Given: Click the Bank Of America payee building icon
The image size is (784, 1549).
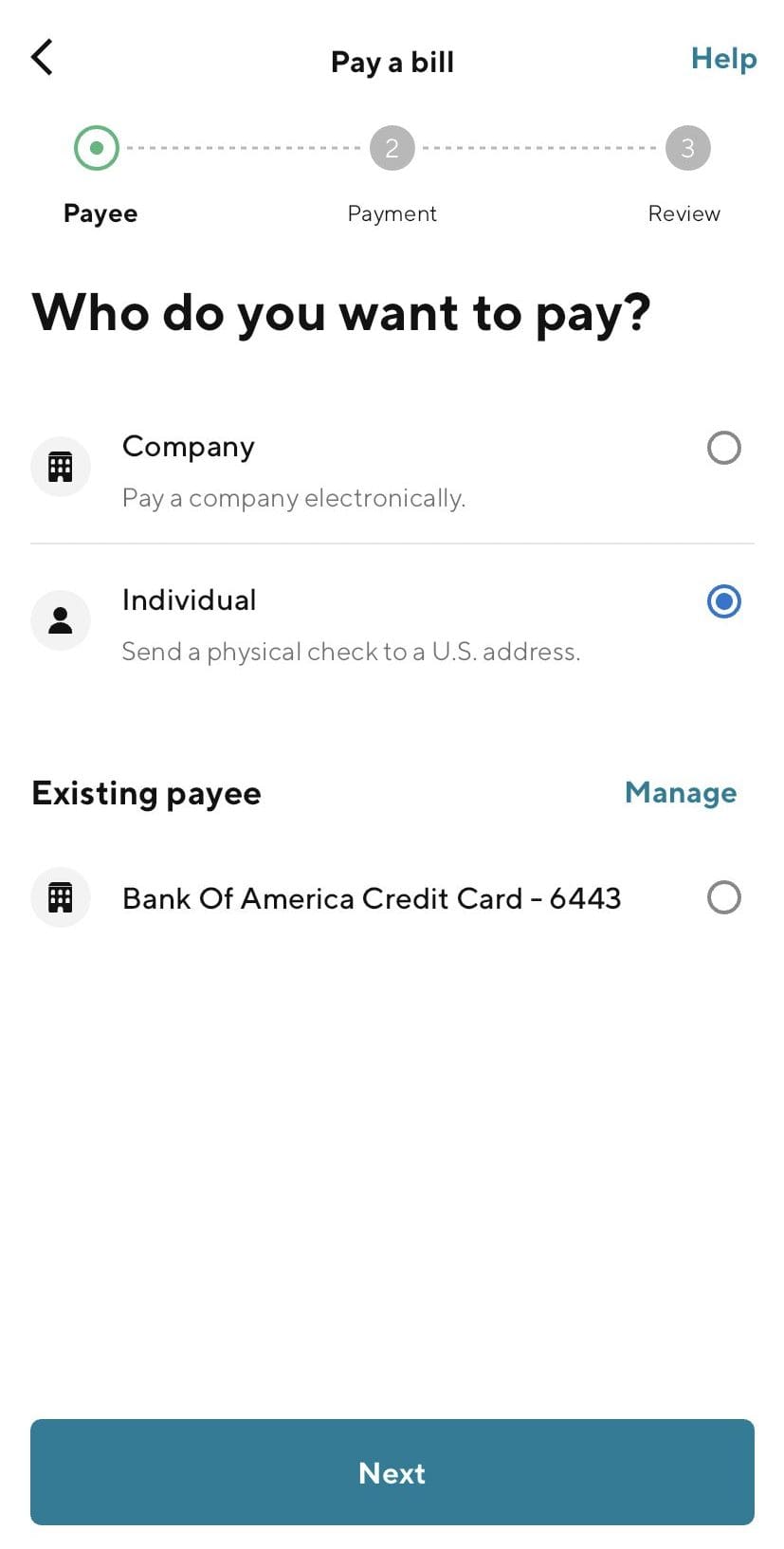Looking at the screenshot, I should (61, 896).
